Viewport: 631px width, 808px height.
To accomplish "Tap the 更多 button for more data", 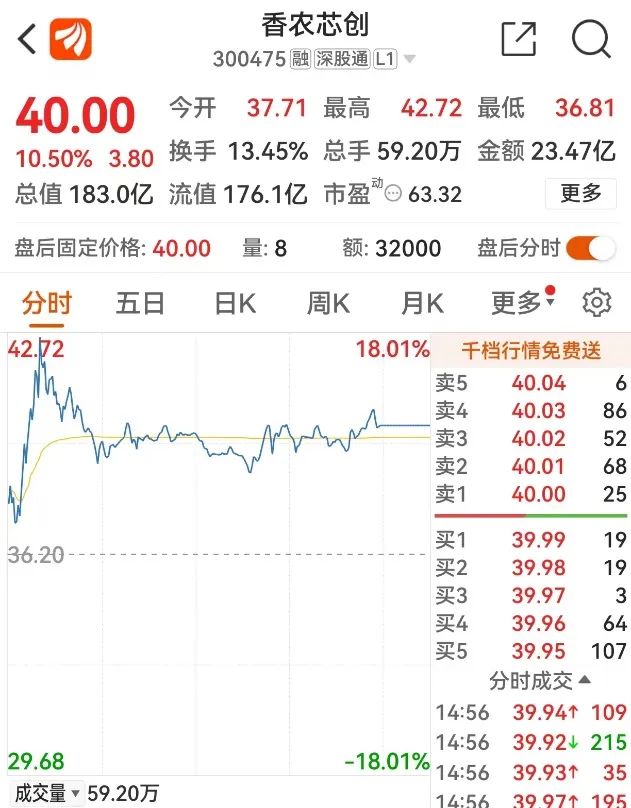I will 580,193.
